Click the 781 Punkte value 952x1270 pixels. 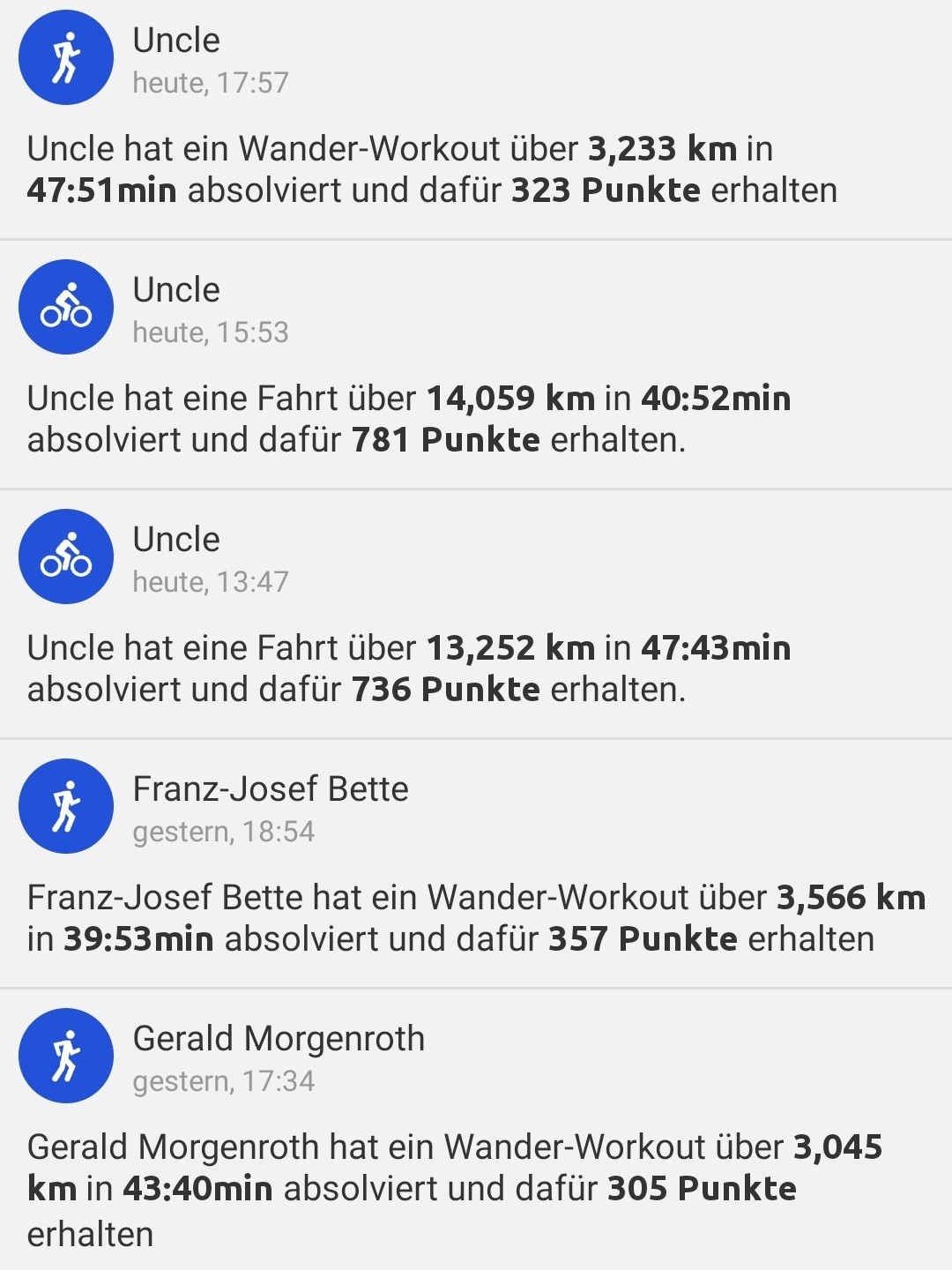(x=447, y=438)
